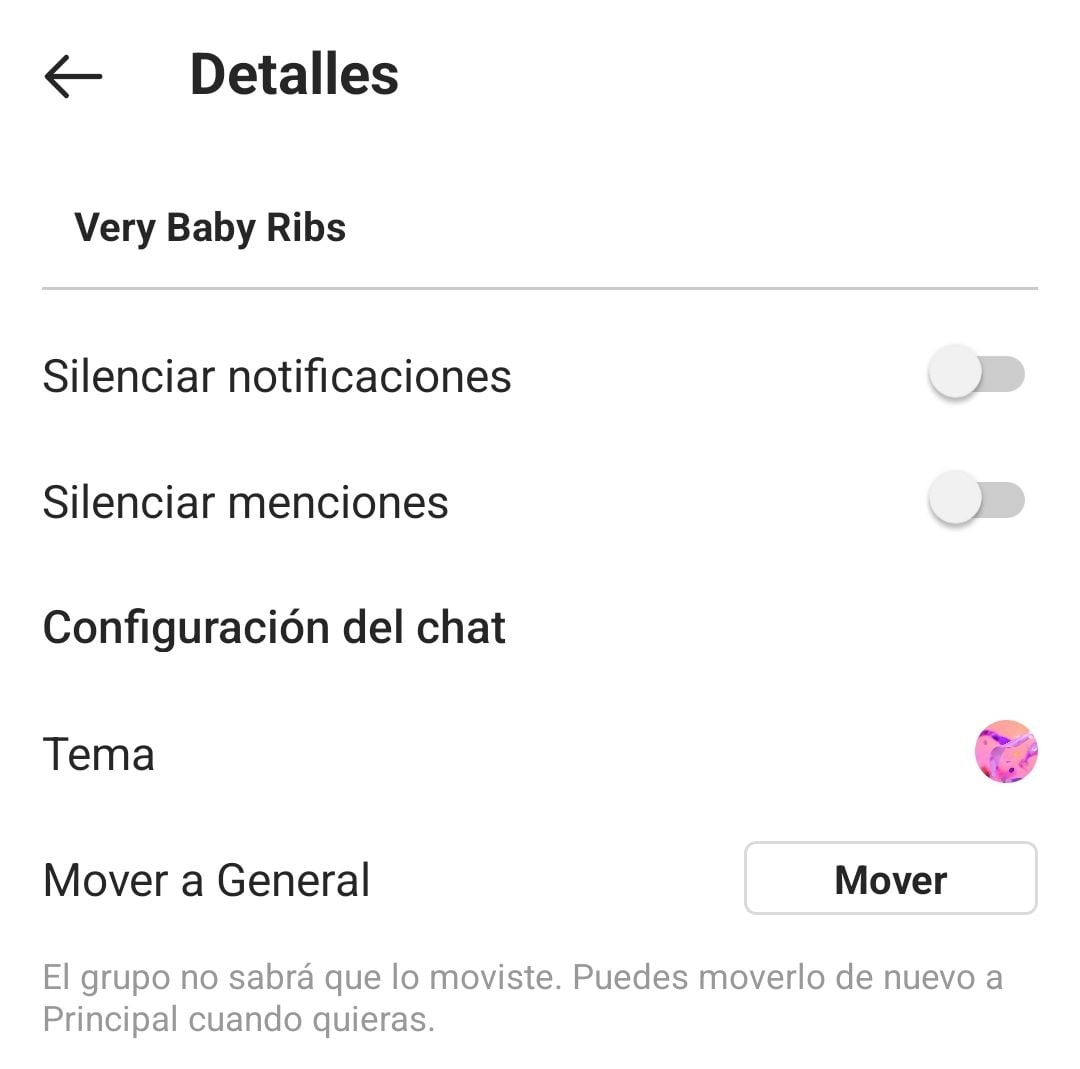The height and width of the screenshot is (1069, 1080).
Task: Tap the Mover button
Action: click(x=890, y=879)
